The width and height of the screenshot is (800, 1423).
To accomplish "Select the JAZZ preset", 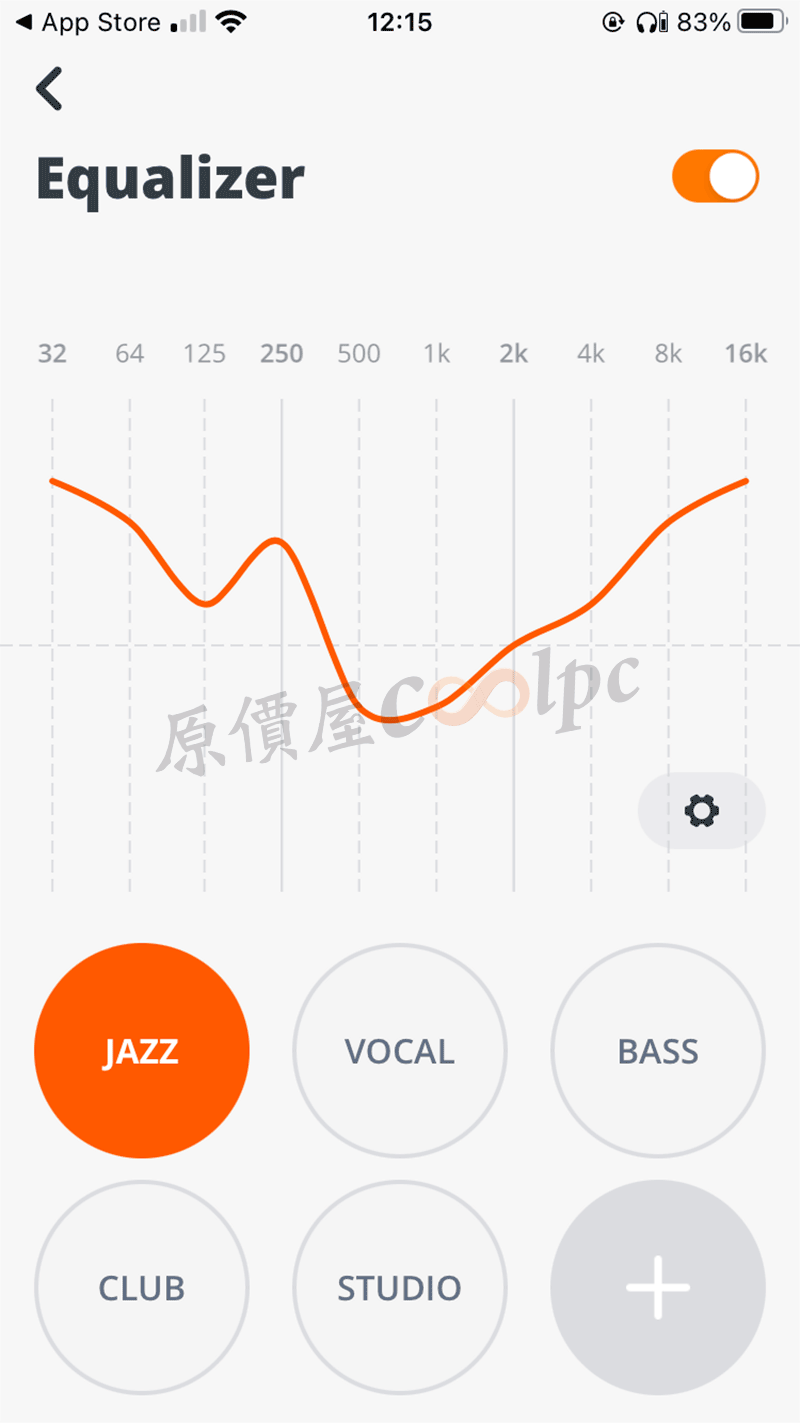I will point(141,1051).
